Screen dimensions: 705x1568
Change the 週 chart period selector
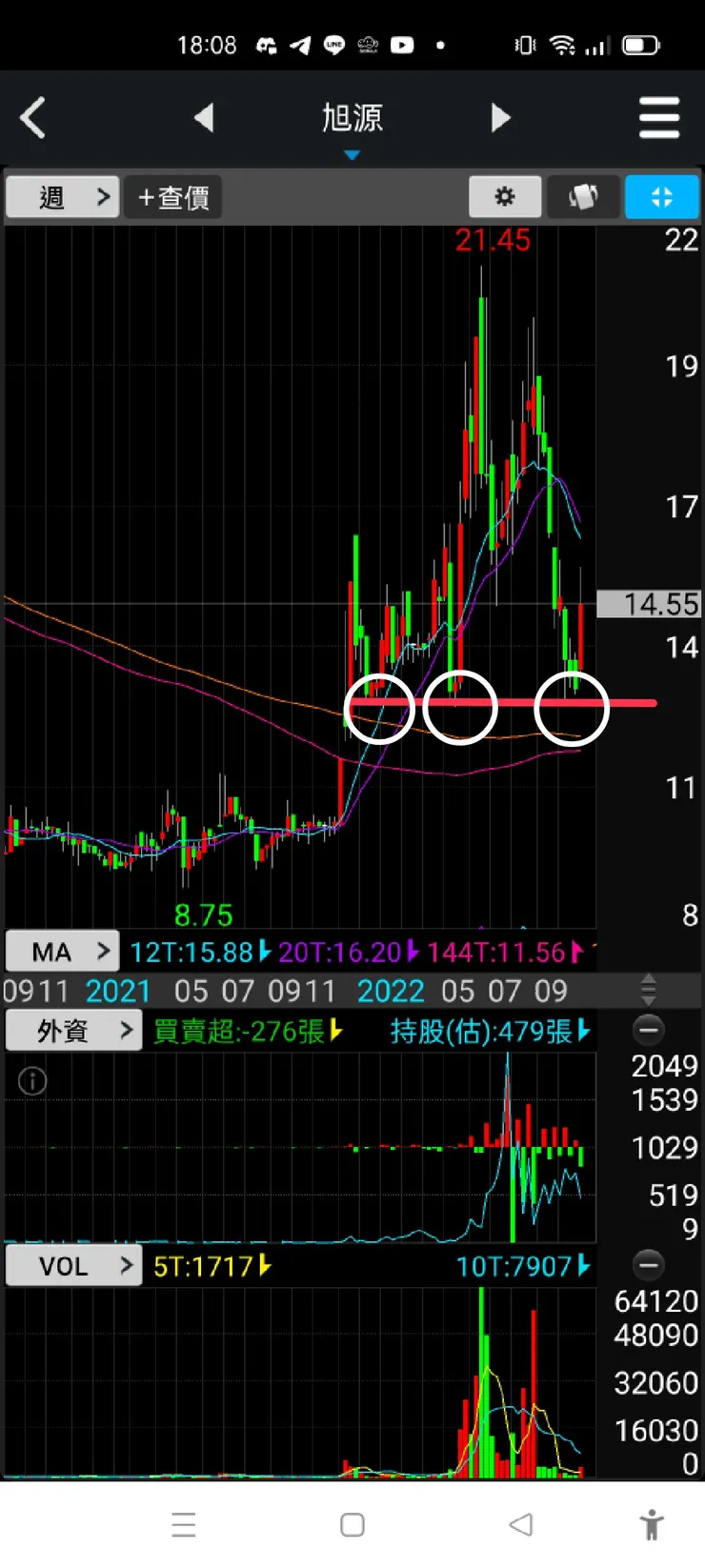(63, 197)
